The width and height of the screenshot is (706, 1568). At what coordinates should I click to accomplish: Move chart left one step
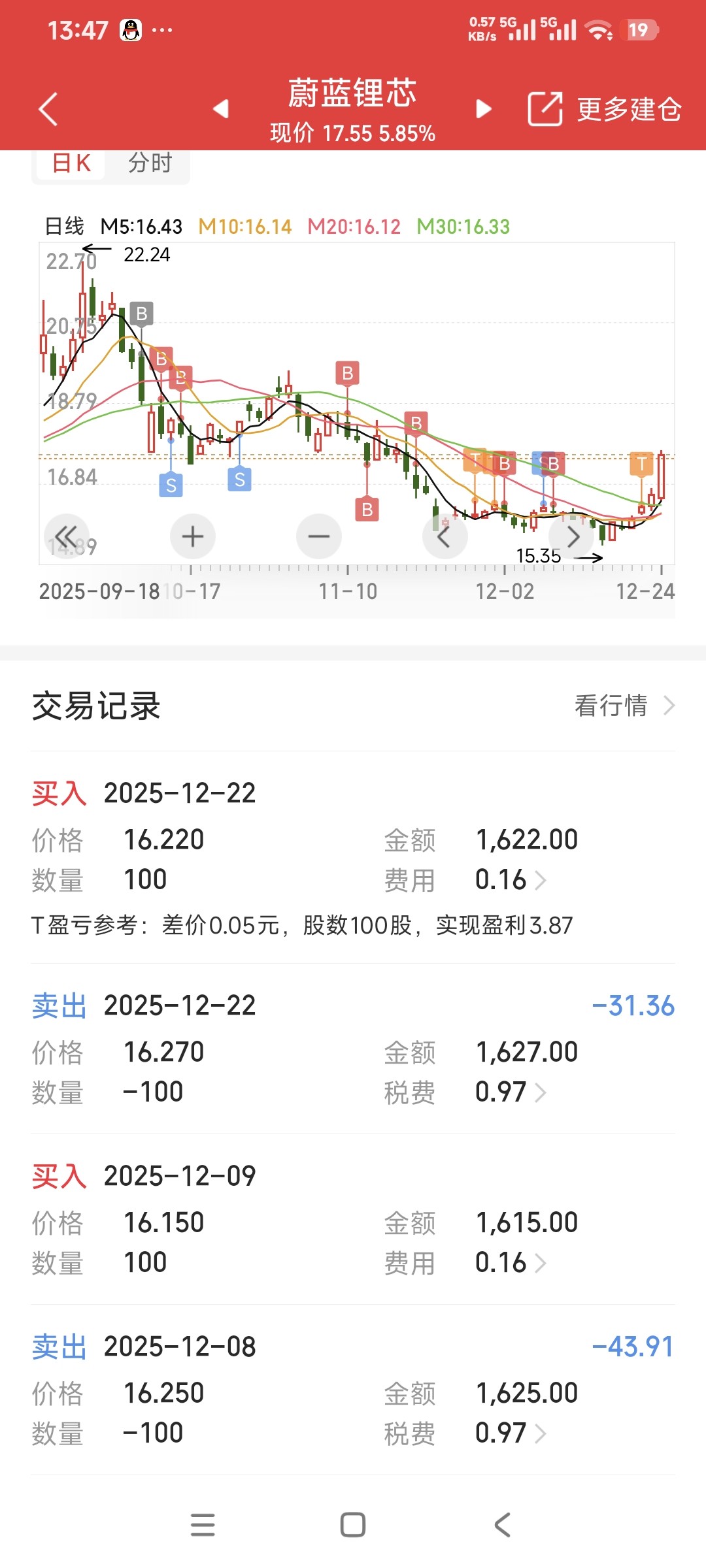coord(445,536)
